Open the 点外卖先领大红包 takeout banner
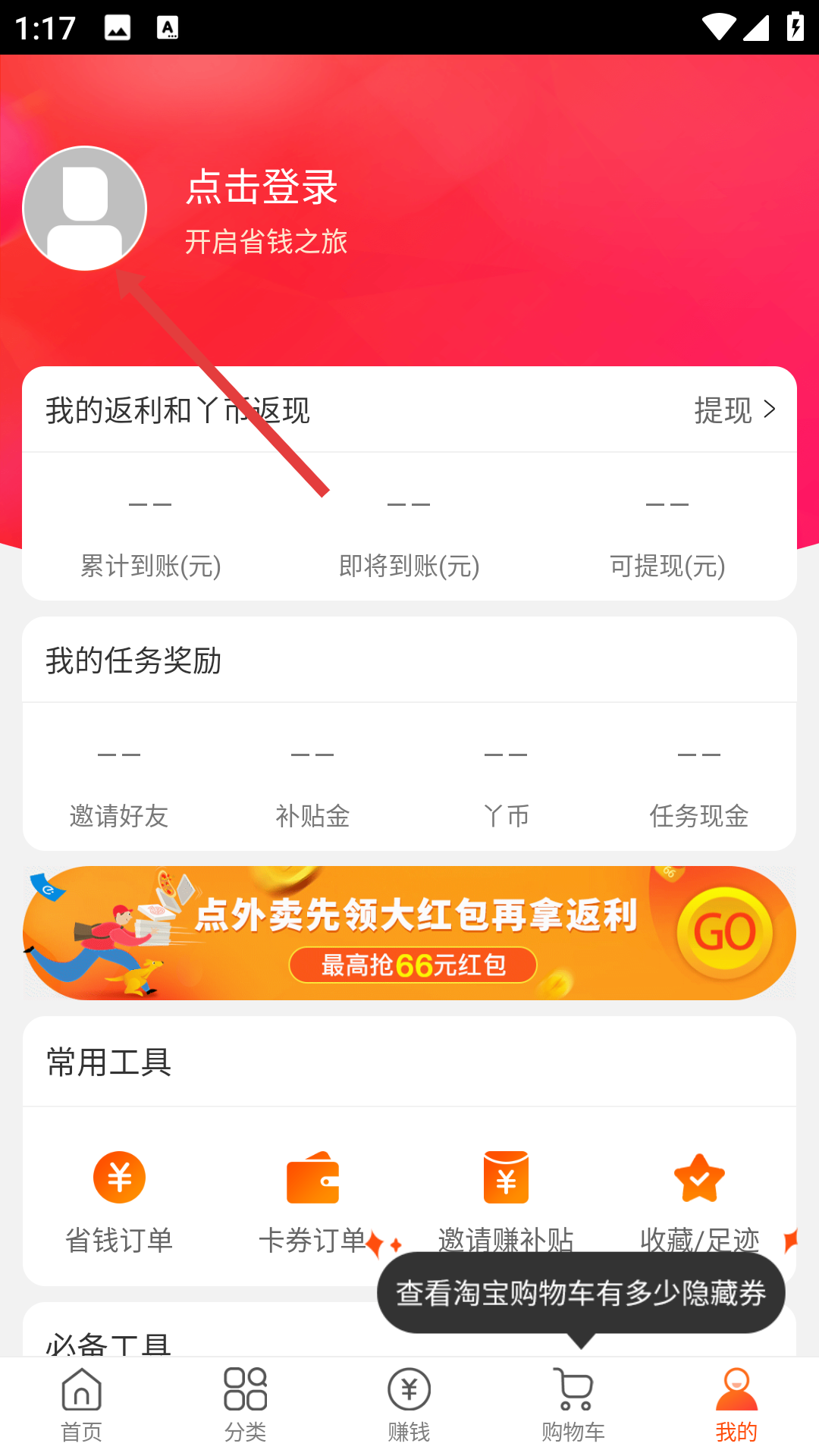Viewport: 819px width, 1456px height. (409, 933)
